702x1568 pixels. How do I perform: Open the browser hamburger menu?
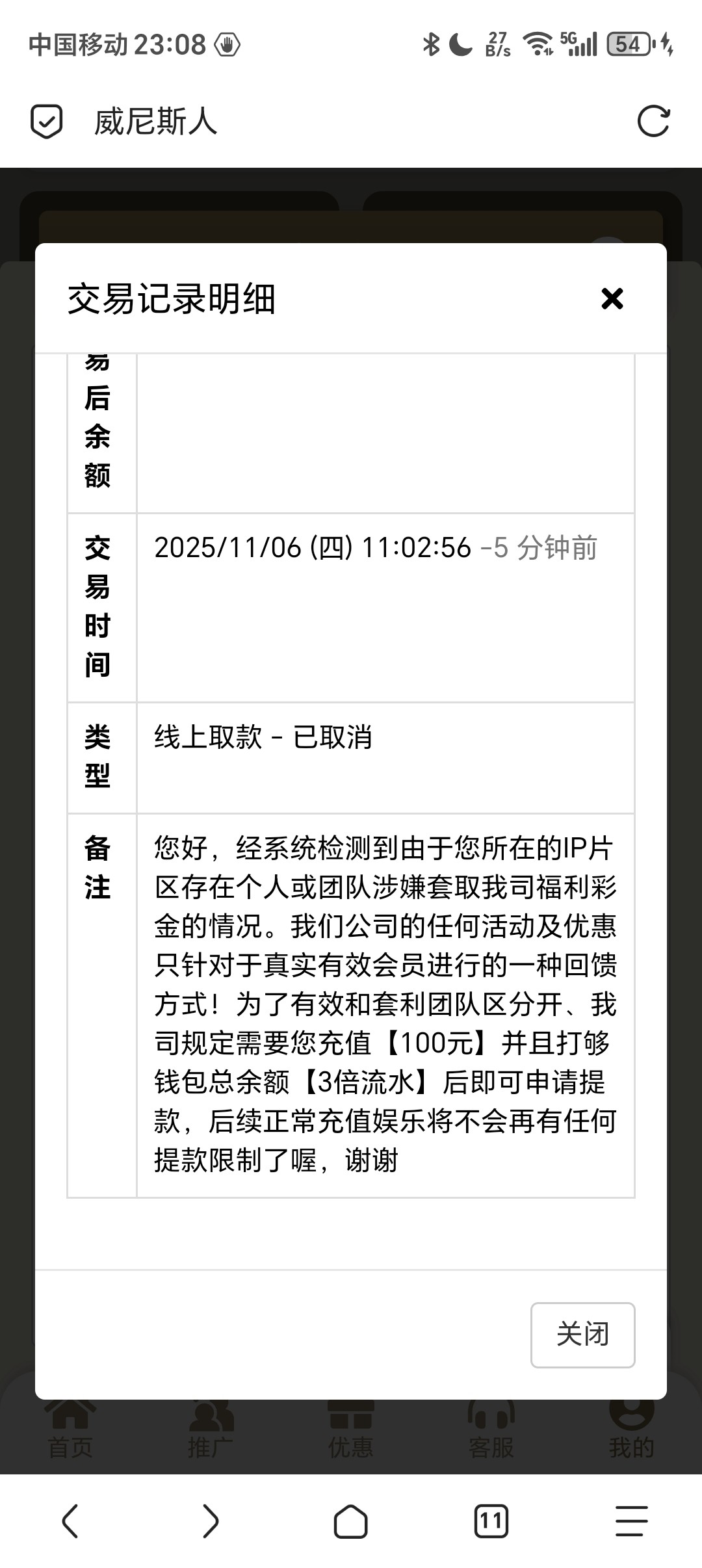(630, 1522)
